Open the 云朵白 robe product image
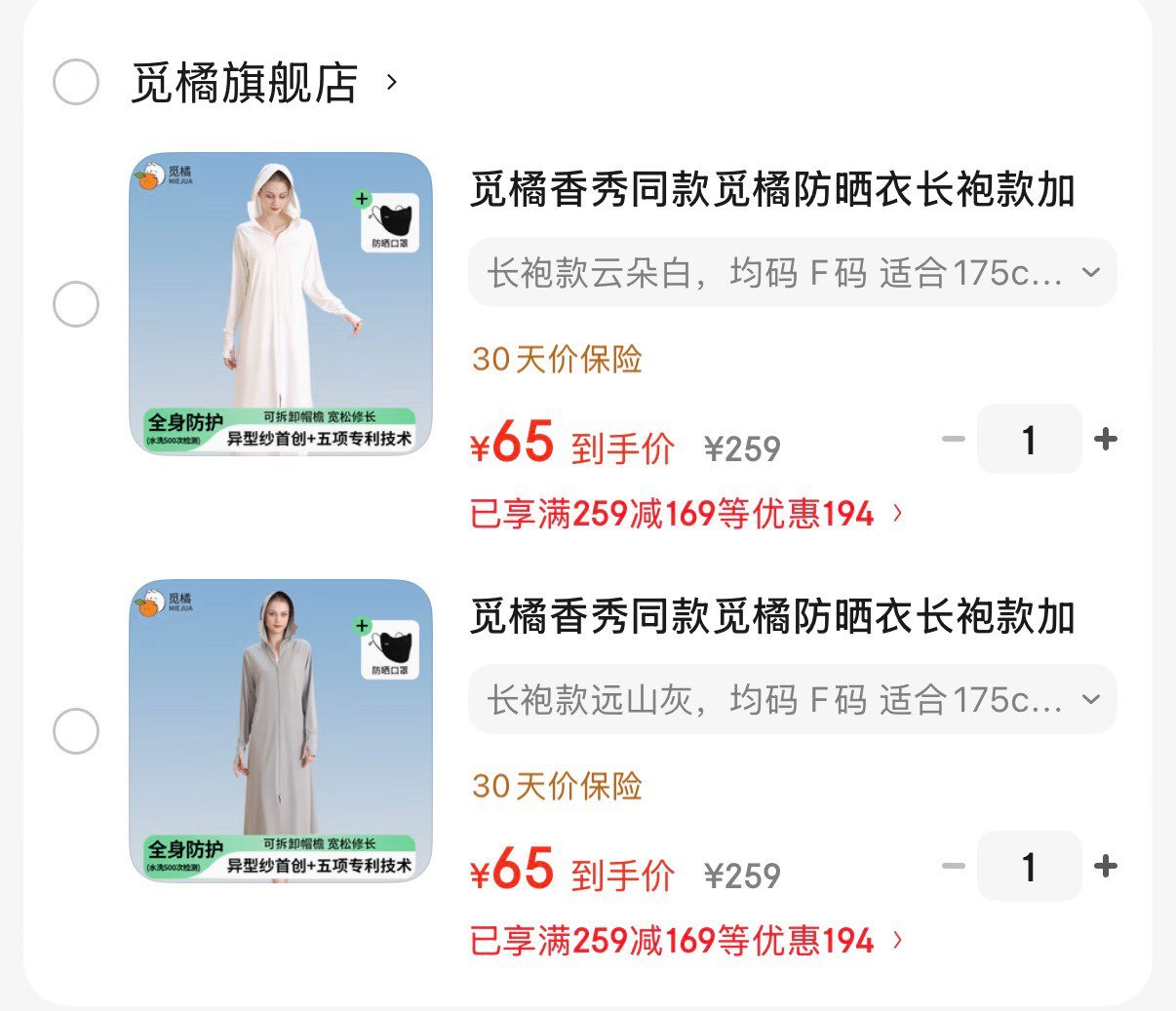 281,303
